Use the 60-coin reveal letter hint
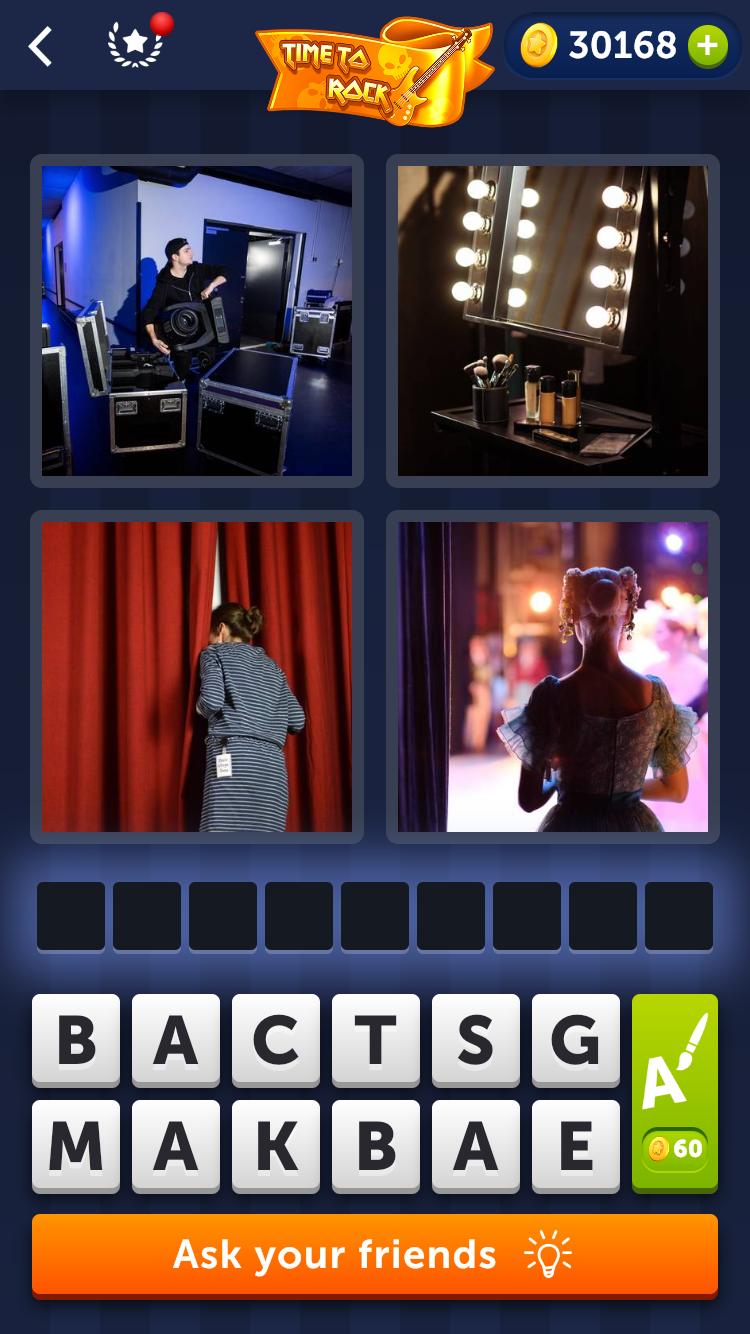The height and width of the screenshot is (1334, 750). click(x=675, y=1093)
